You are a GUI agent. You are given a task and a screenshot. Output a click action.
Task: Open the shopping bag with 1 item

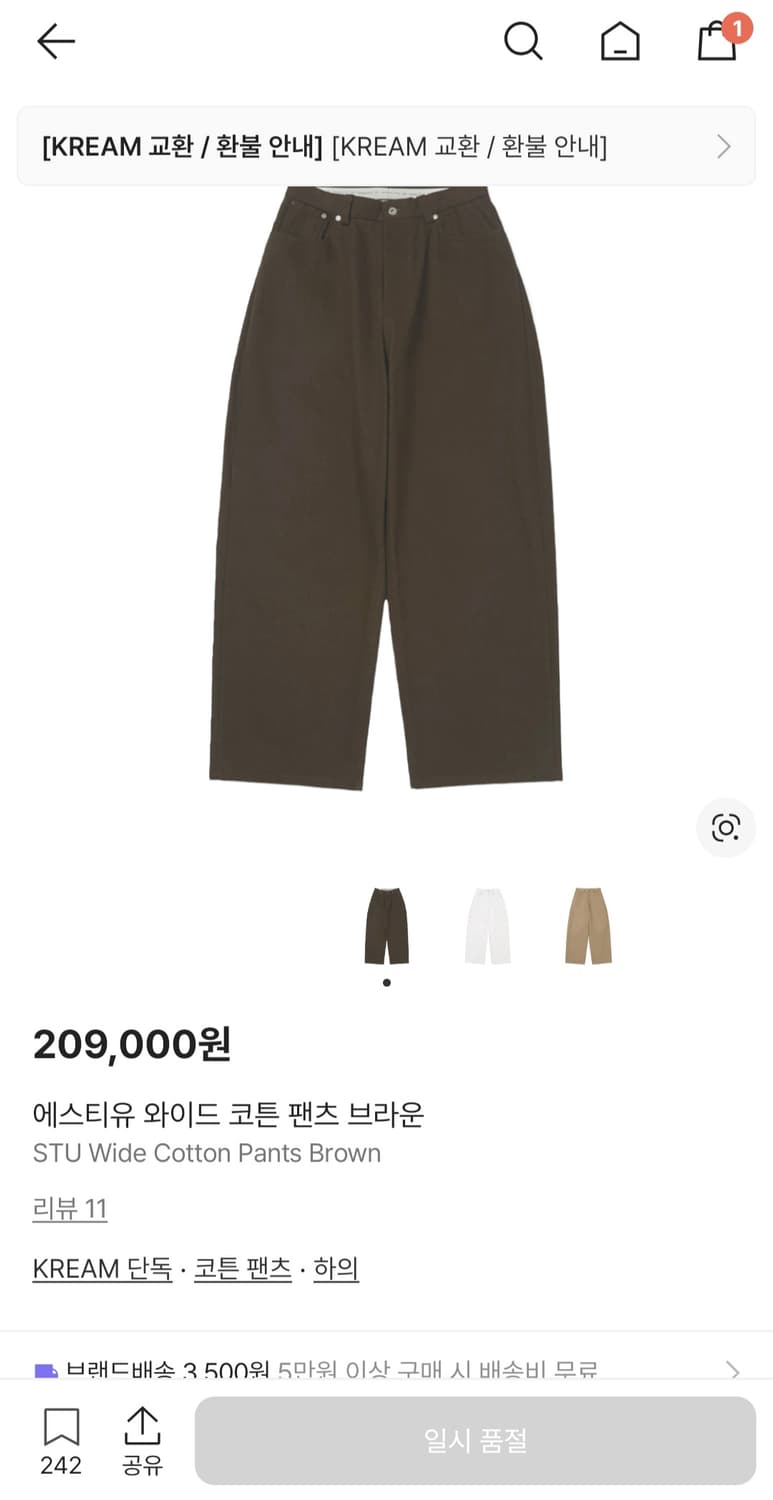click(717, 44)
